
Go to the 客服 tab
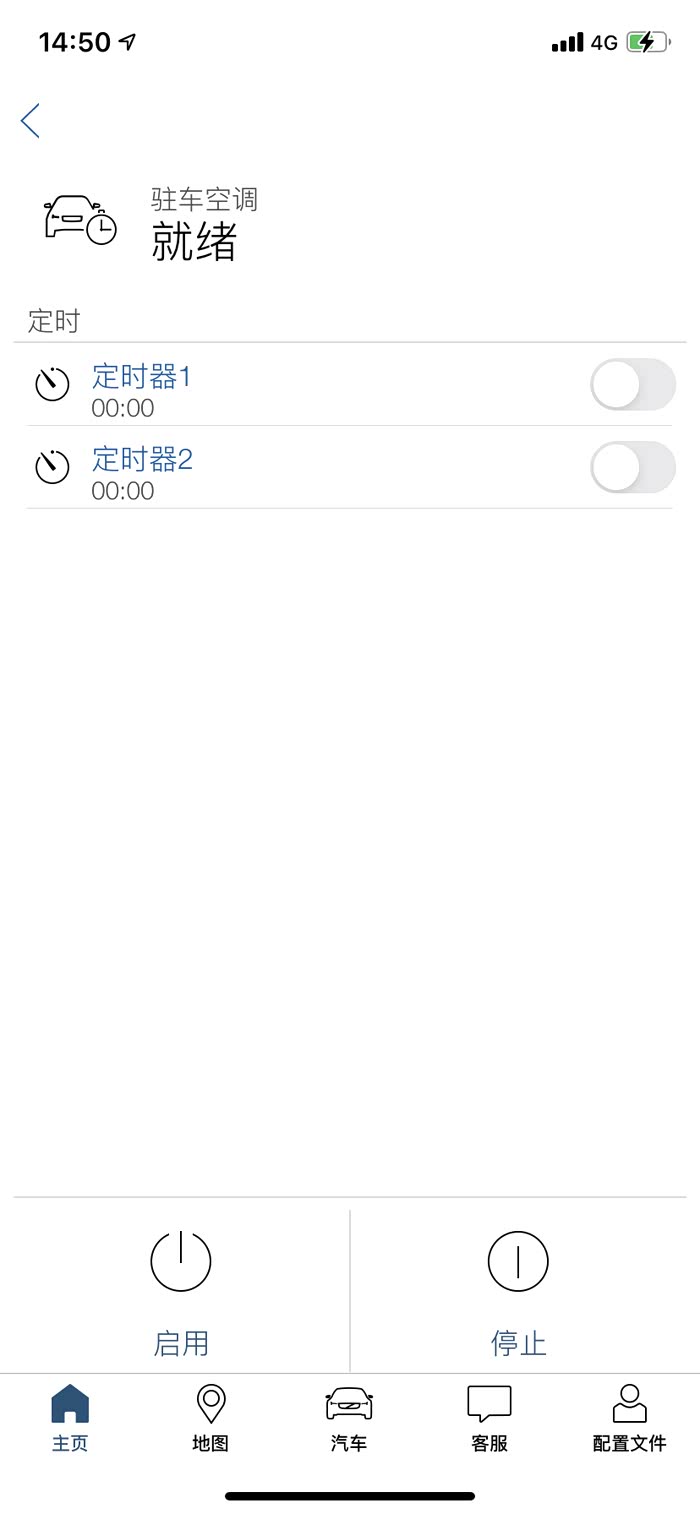(x=489, y=1418)
